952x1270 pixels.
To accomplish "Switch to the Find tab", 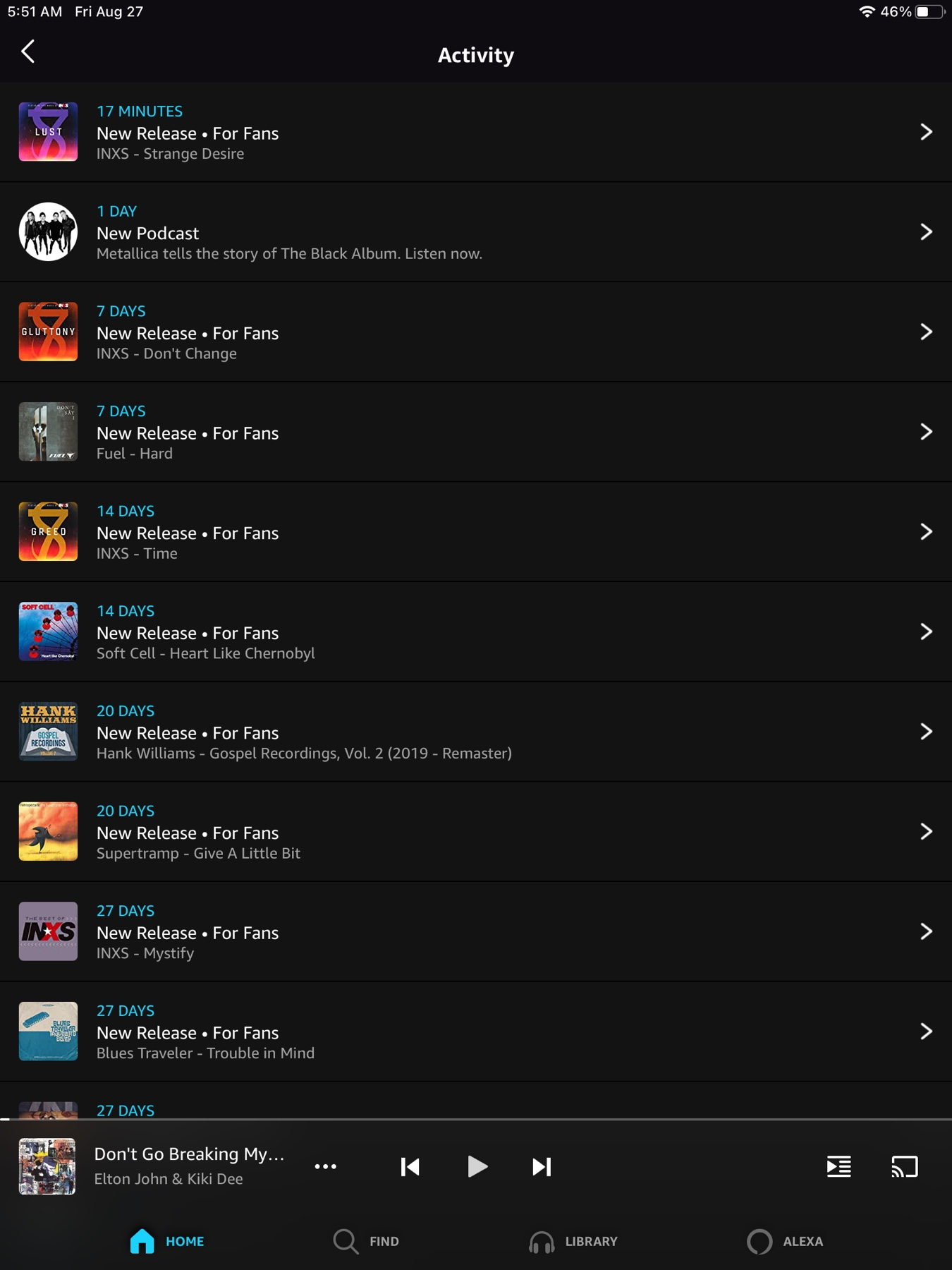I will pyautogui.click(x=366, y=1241).
